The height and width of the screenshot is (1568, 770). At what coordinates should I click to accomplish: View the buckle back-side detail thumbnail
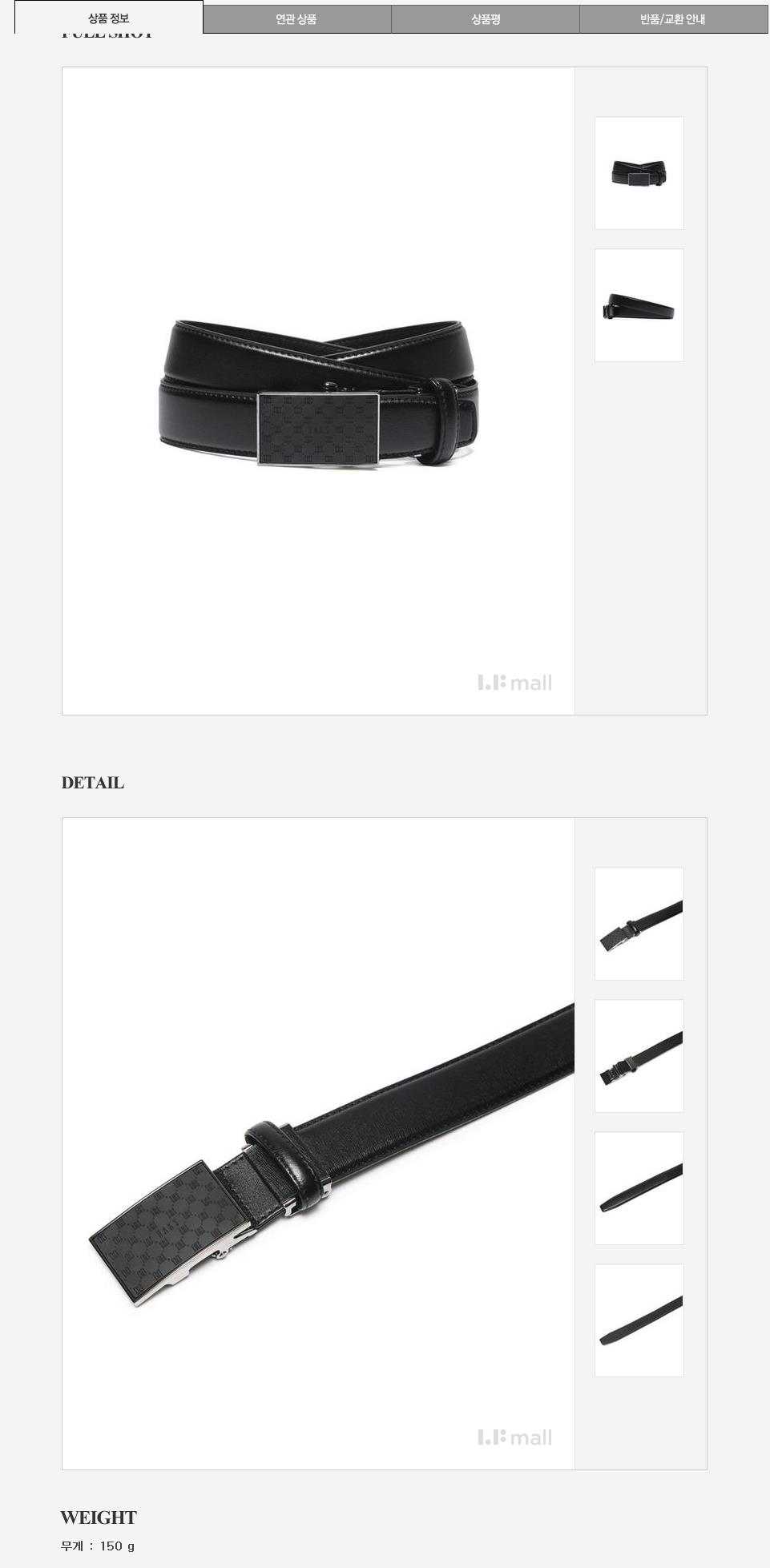coord(639,1056)
